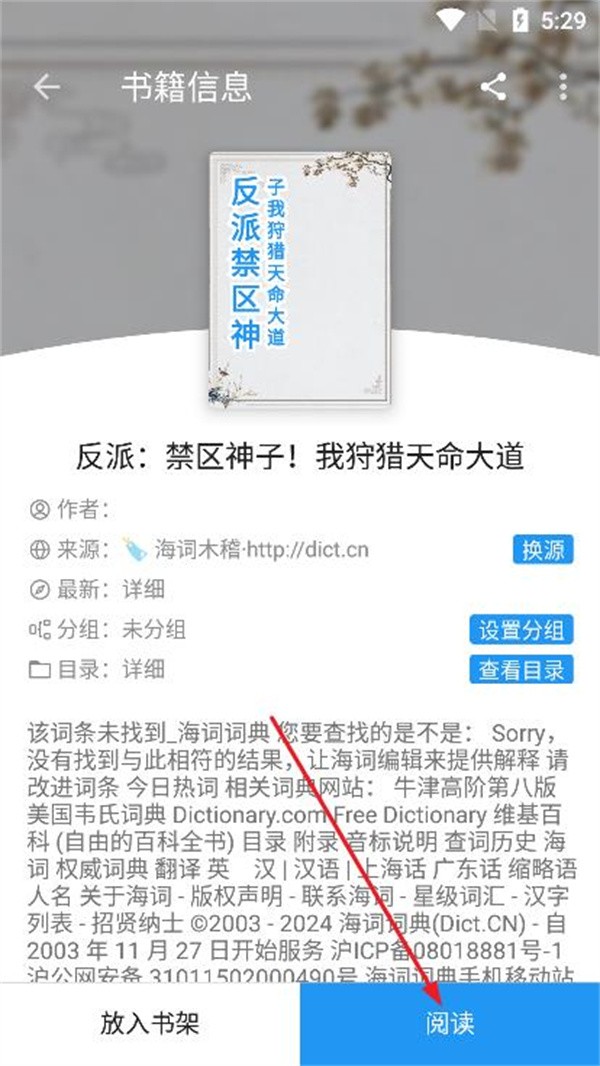Share this book
This screenshot has height=1066, width=600.
coord(493,87)
